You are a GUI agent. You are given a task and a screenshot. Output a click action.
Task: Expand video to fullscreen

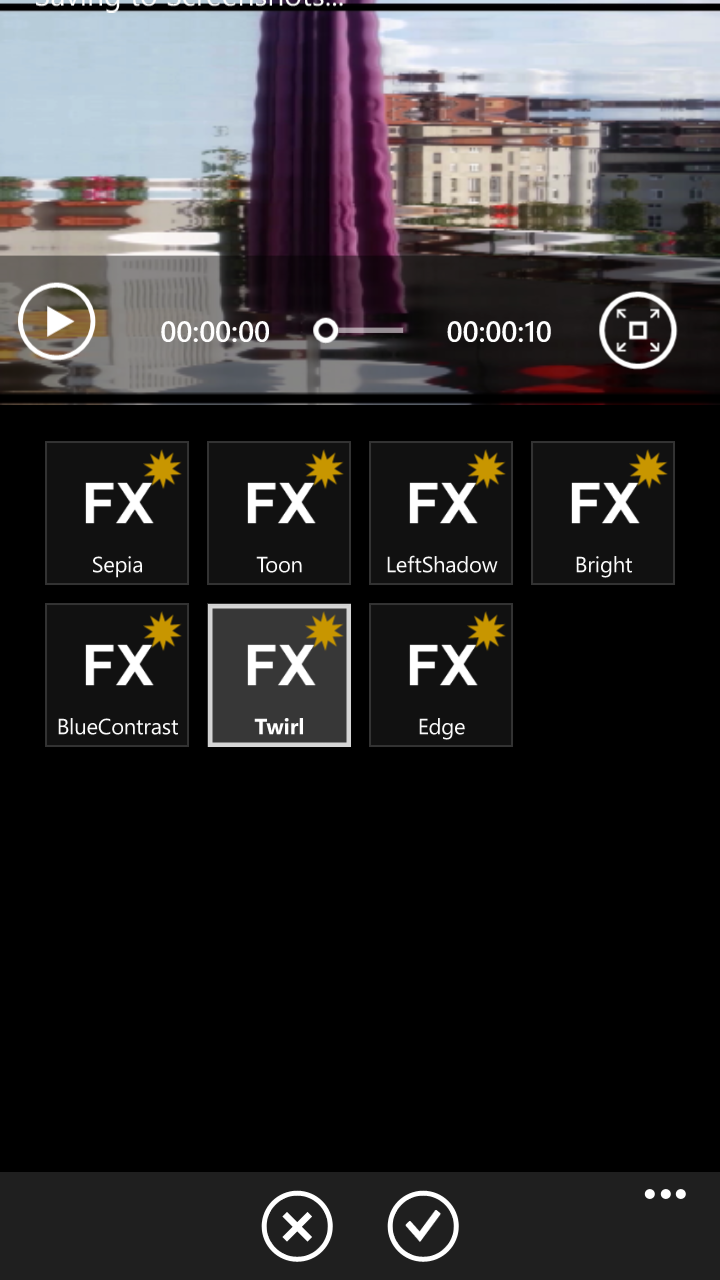638,330
